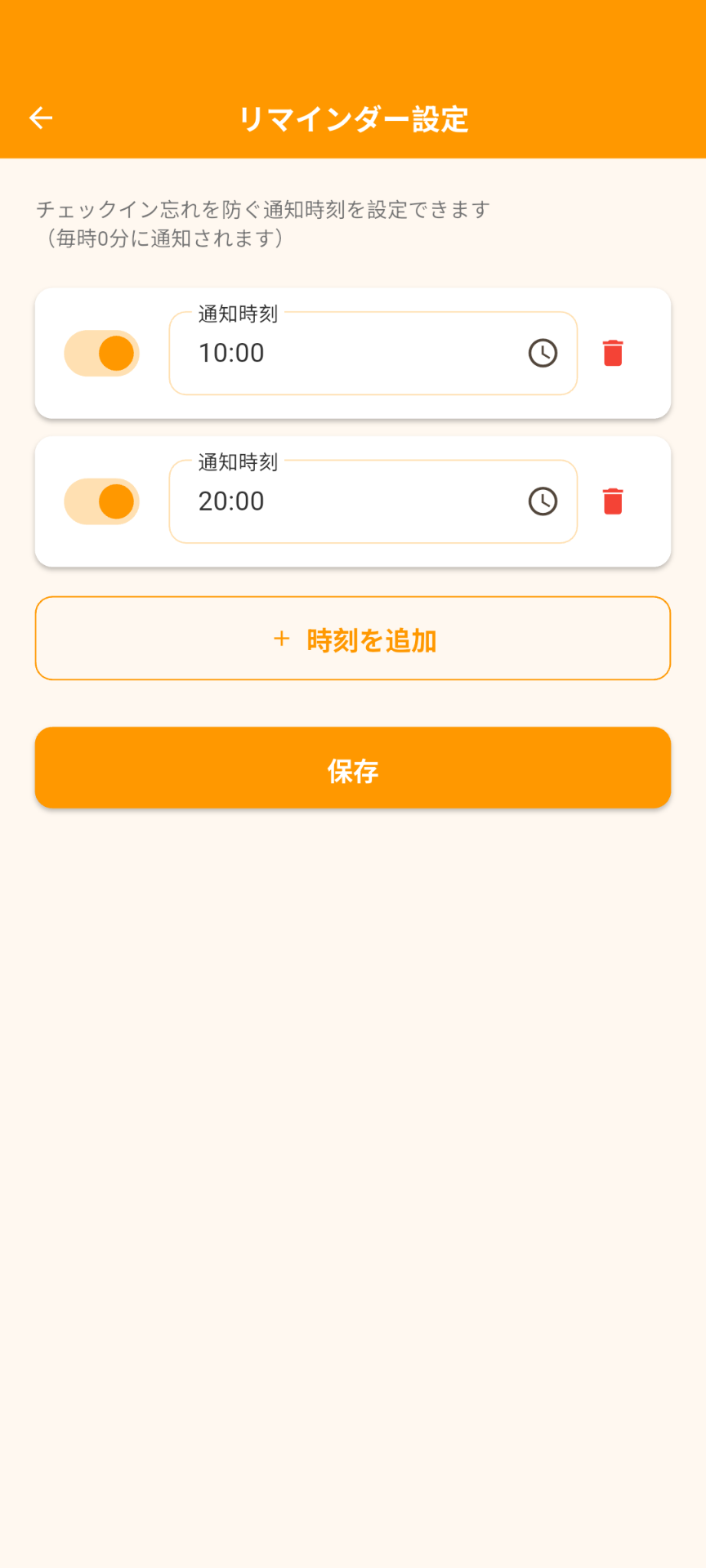This screenshot has height=1568, width=706.
Task: Delete the 20:00 reminder with the trash icon
Action: point(612,501)
